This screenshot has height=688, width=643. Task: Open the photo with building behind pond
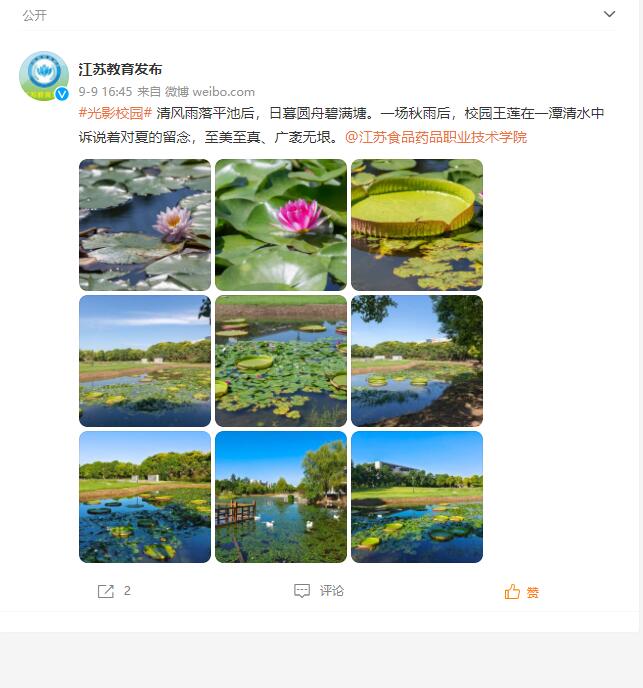(x=417, y=497)
